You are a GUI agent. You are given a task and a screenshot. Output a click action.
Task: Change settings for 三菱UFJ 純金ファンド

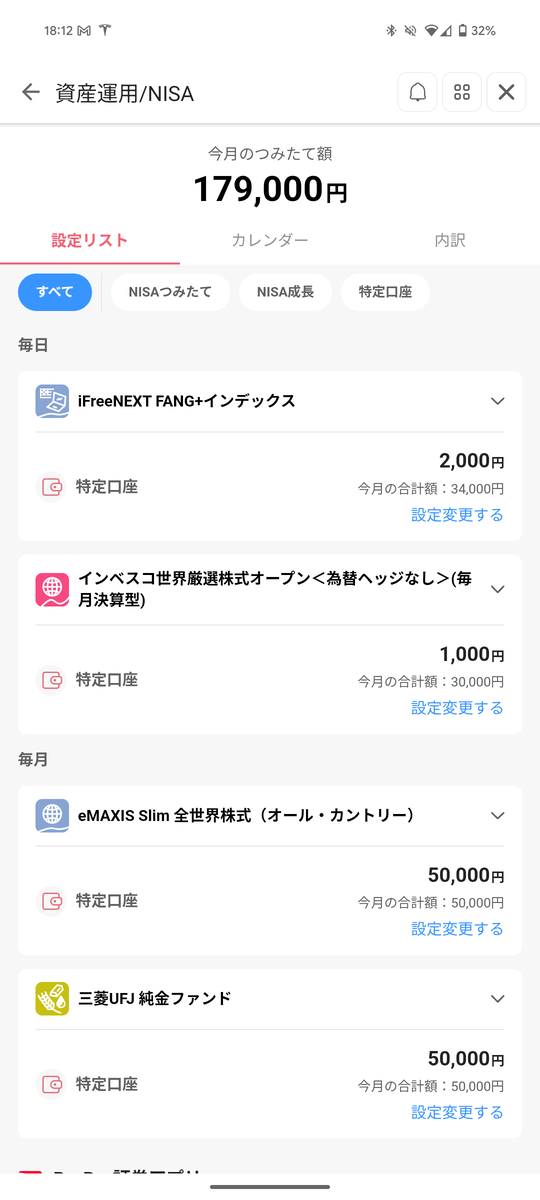(457, 1112)
